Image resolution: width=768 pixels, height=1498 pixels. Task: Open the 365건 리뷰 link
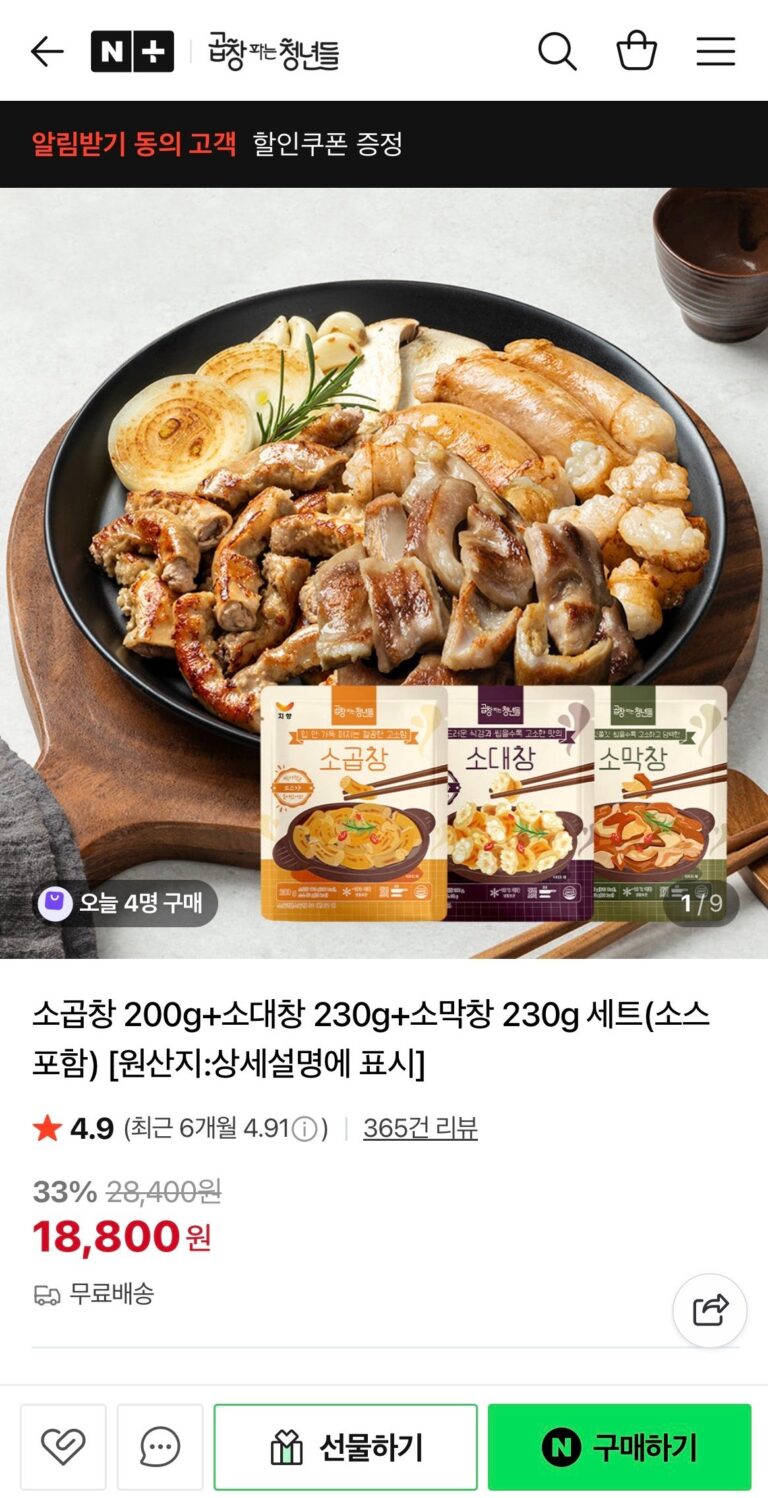point(420,1128)
